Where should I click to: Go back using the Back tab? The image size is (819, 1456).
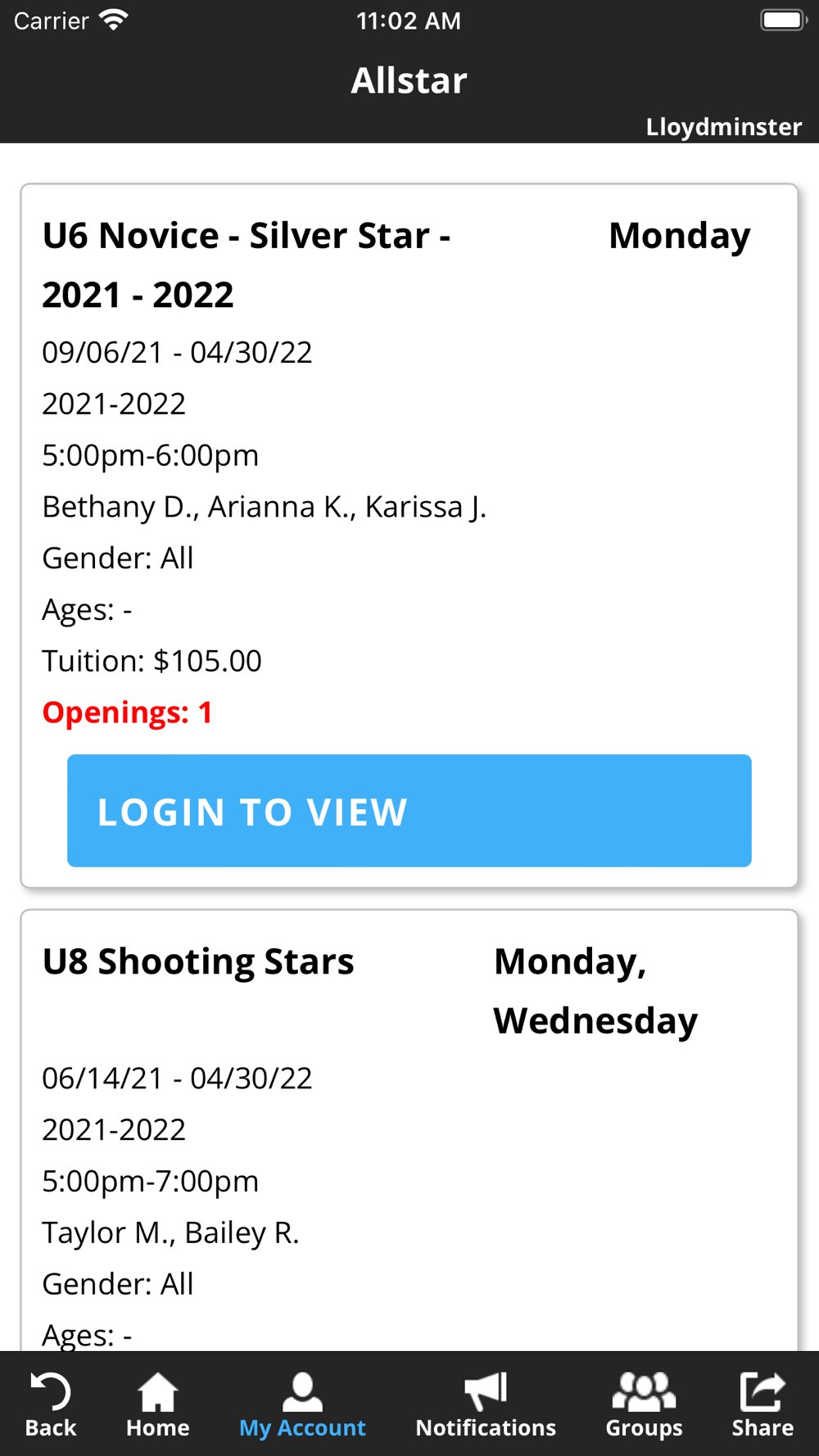(x=50, y=1405)
